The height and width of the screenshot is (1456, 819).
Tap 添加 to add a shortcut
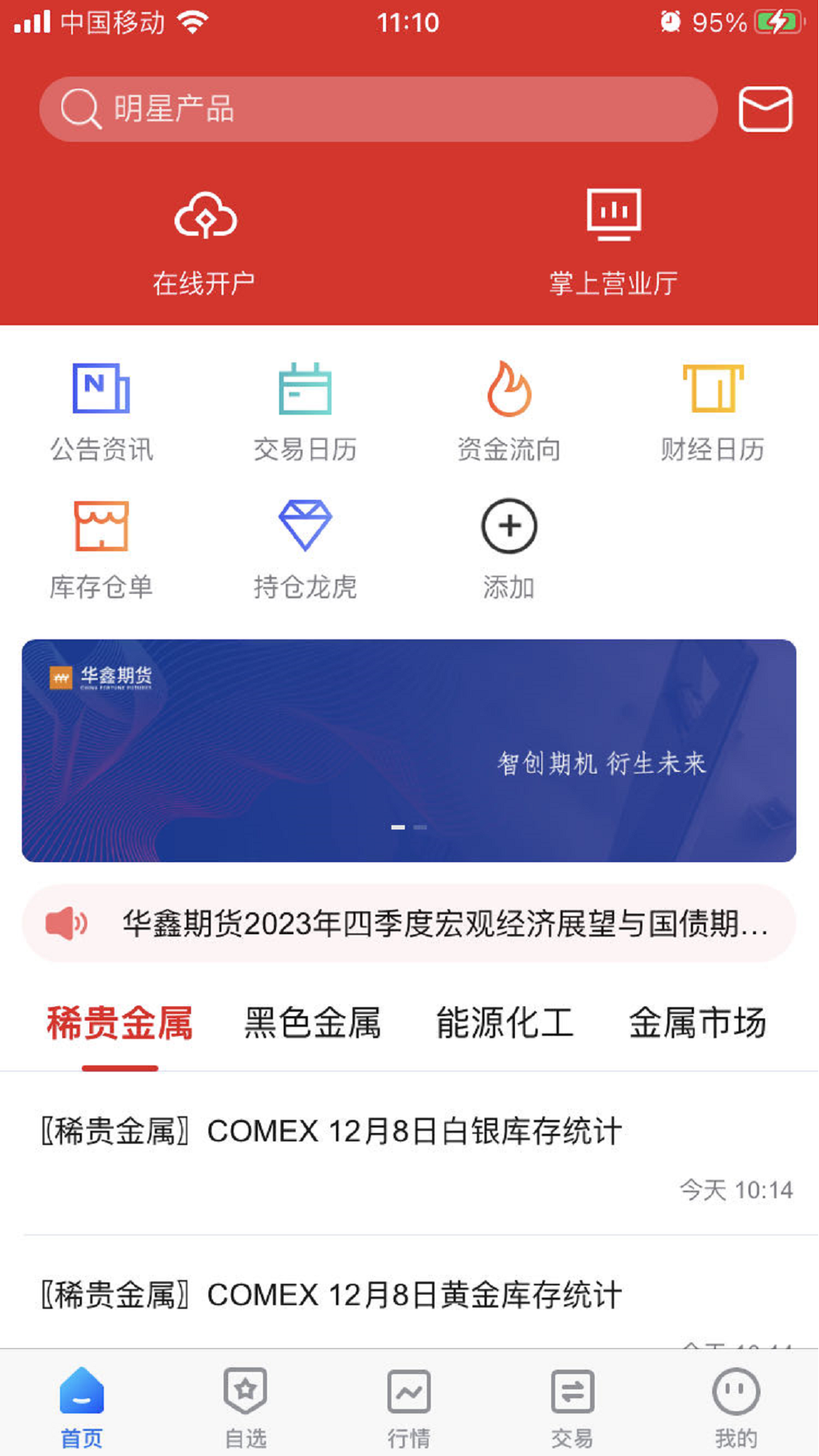tap(509, 549)
